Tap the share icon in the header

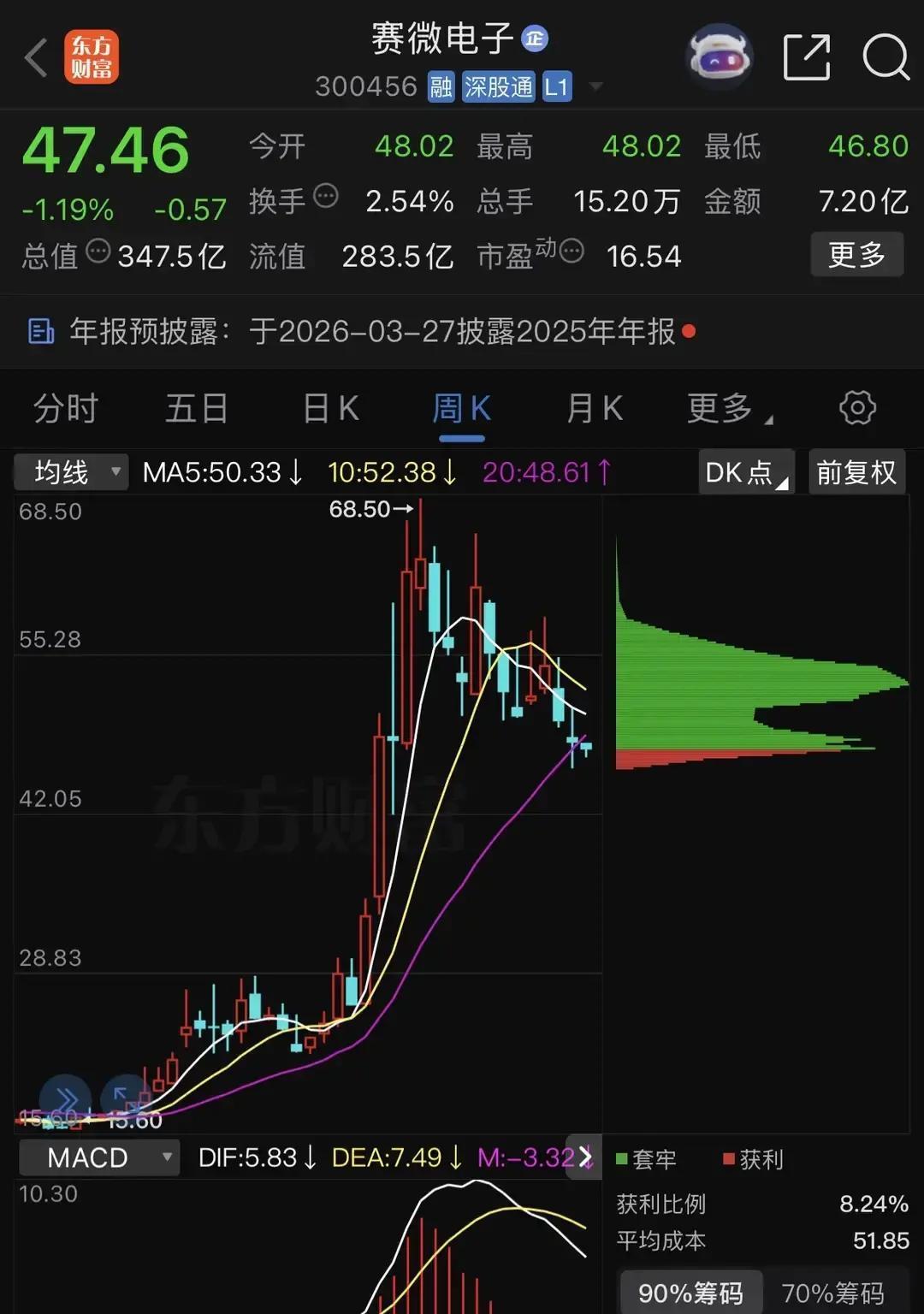coord(806,56)
